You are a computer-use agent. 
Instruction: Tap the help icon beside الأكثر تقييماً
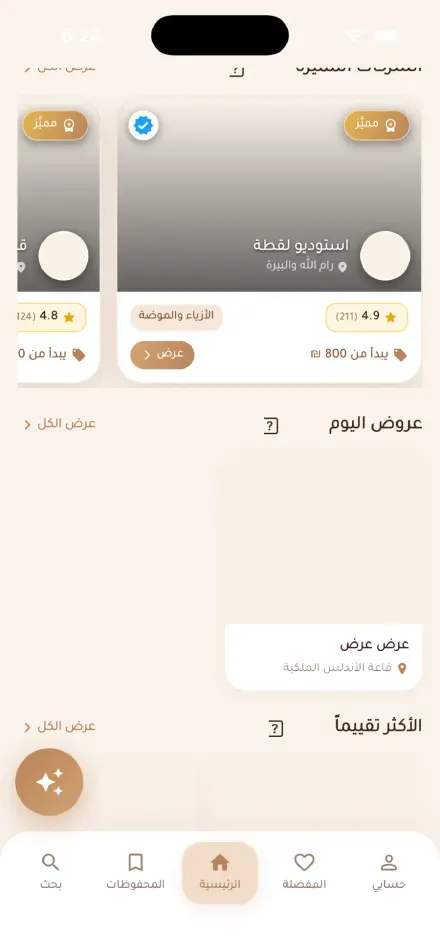point(276,729)
